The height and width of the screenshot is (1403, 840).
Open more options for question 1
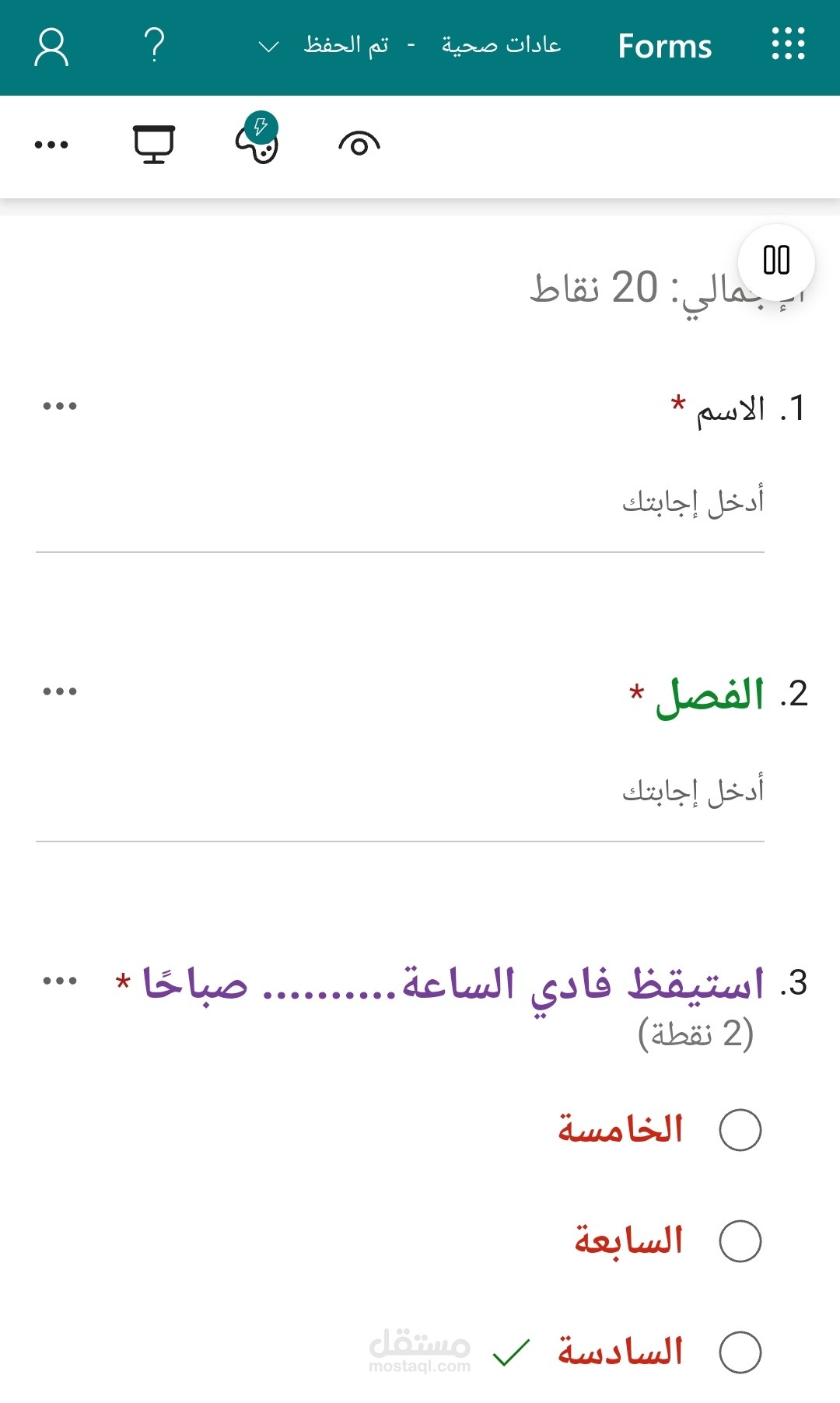60,406
